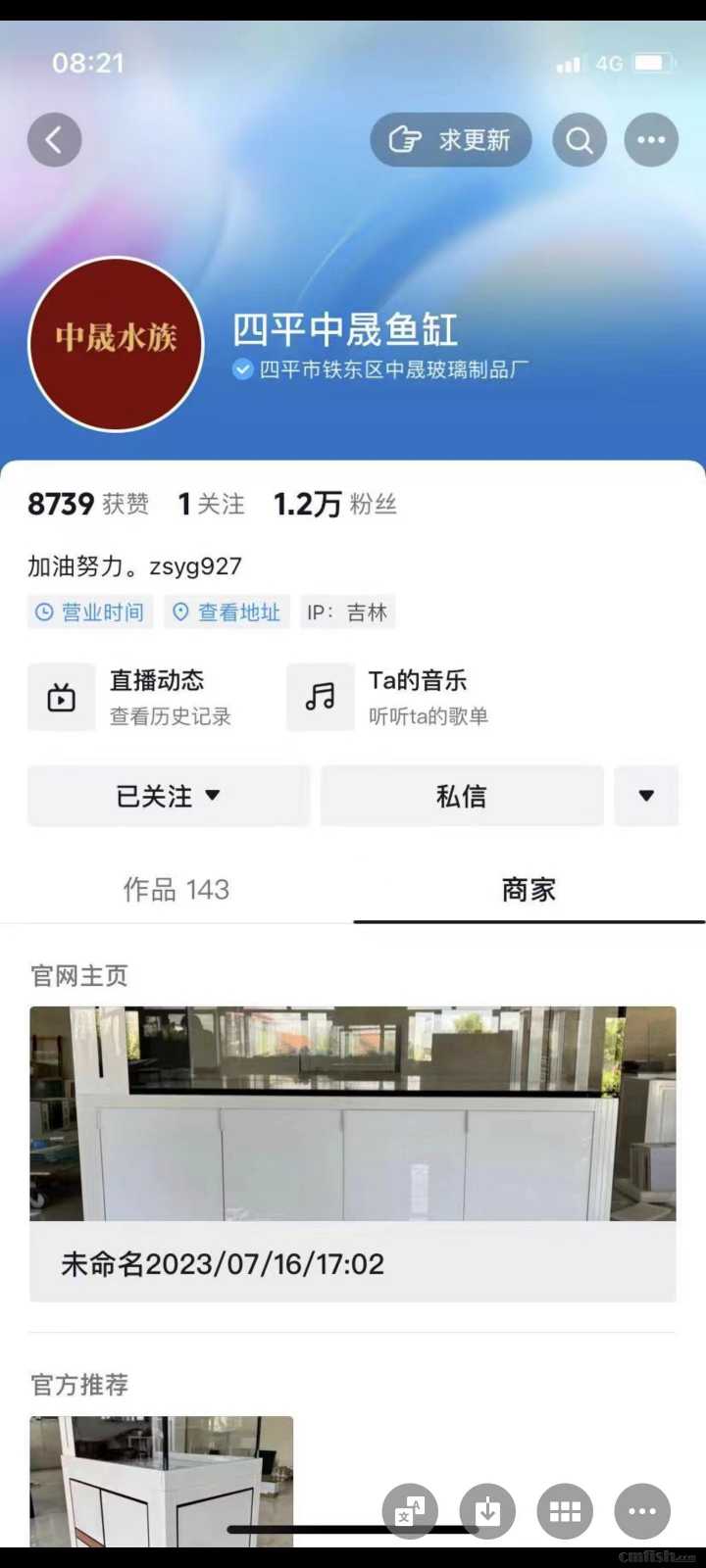Select the 商家 merchant tab
The image size is (706, 1568).
pos(529,889)
